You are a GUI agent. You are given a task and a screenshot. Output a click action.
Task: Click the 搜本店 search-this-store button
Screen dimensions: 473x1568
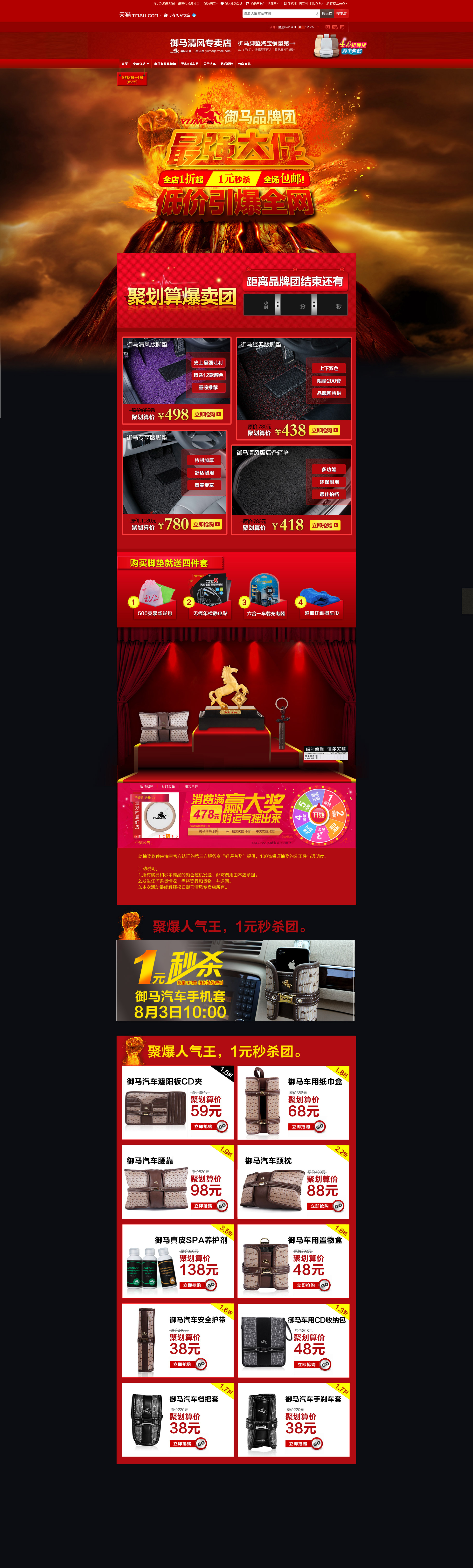coord(341,14)
